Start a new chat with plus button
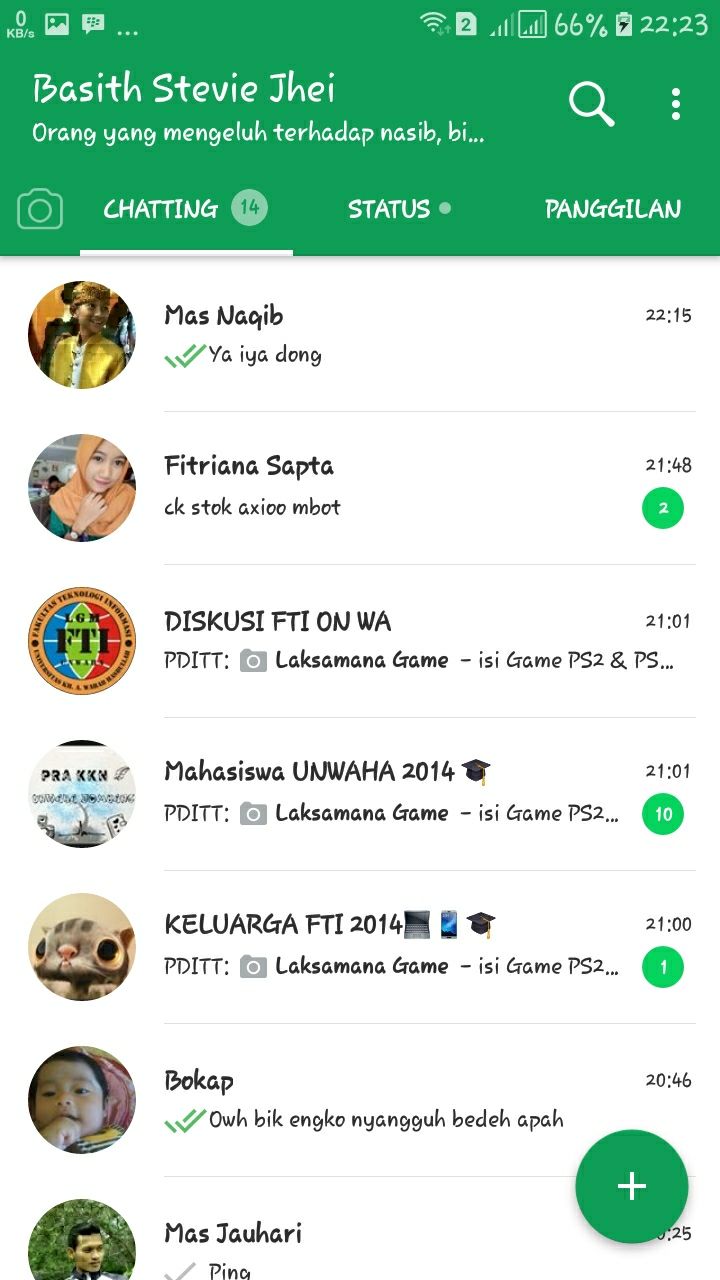720x1280 pixels. pos(631,1186)
